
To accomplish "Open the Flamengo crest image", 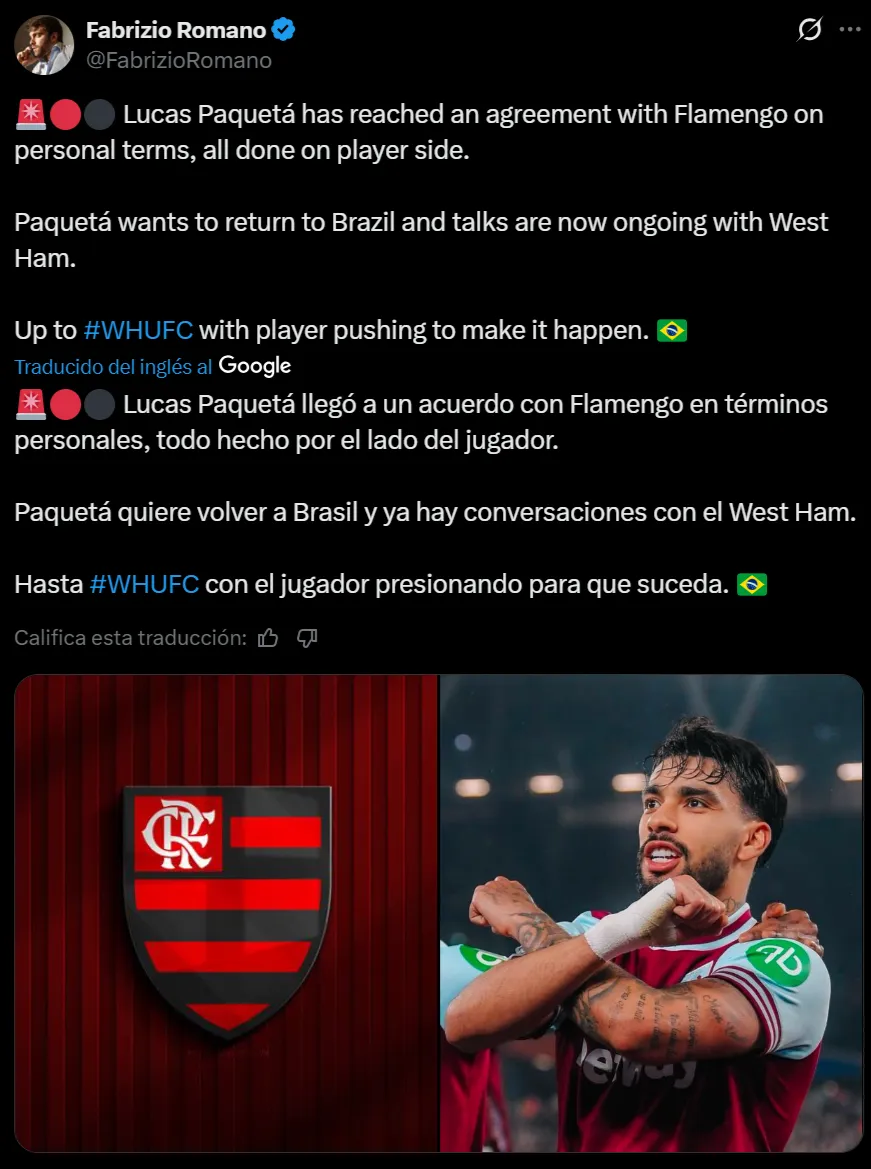I will tap(227, 913).
